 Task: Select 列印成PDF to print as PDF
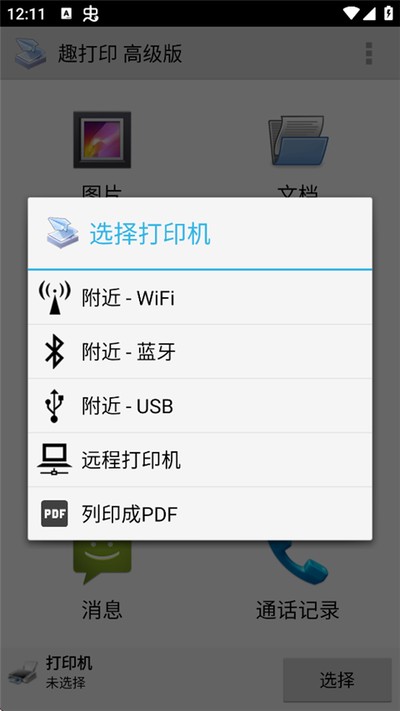pos(200,514)
